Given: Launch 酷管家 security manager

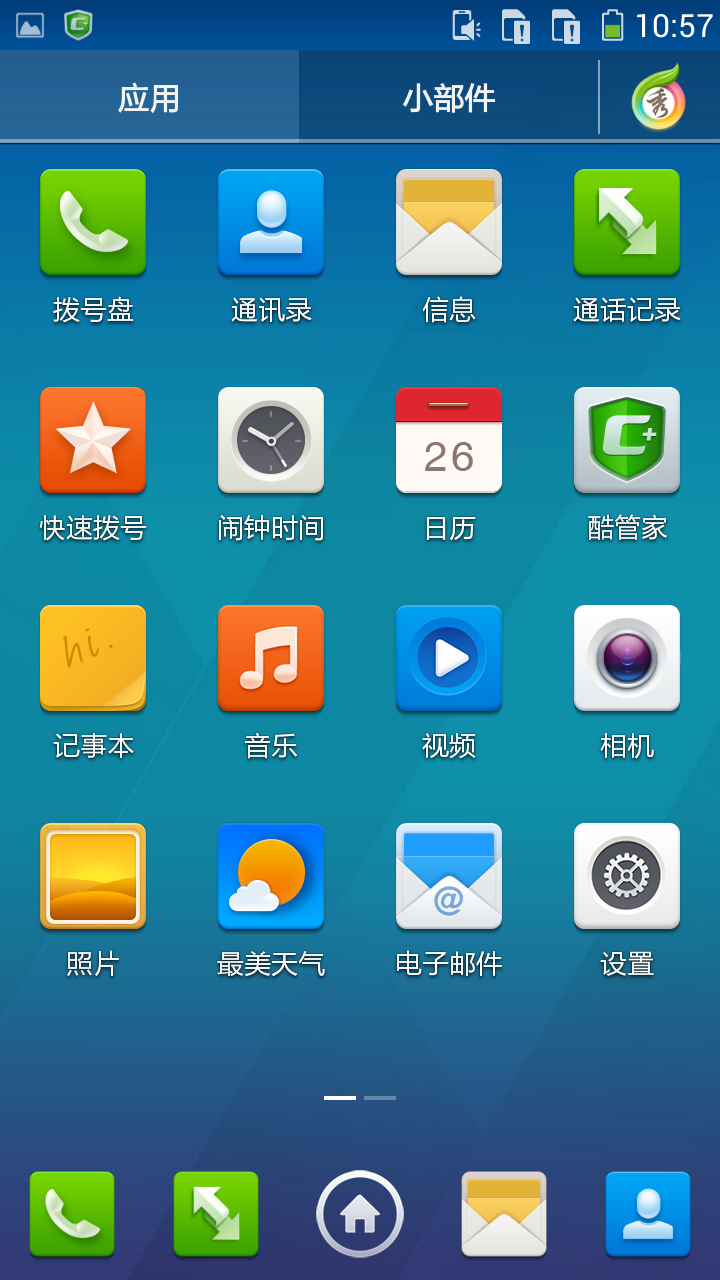Looking at the screenshot, I should [627, 440].
